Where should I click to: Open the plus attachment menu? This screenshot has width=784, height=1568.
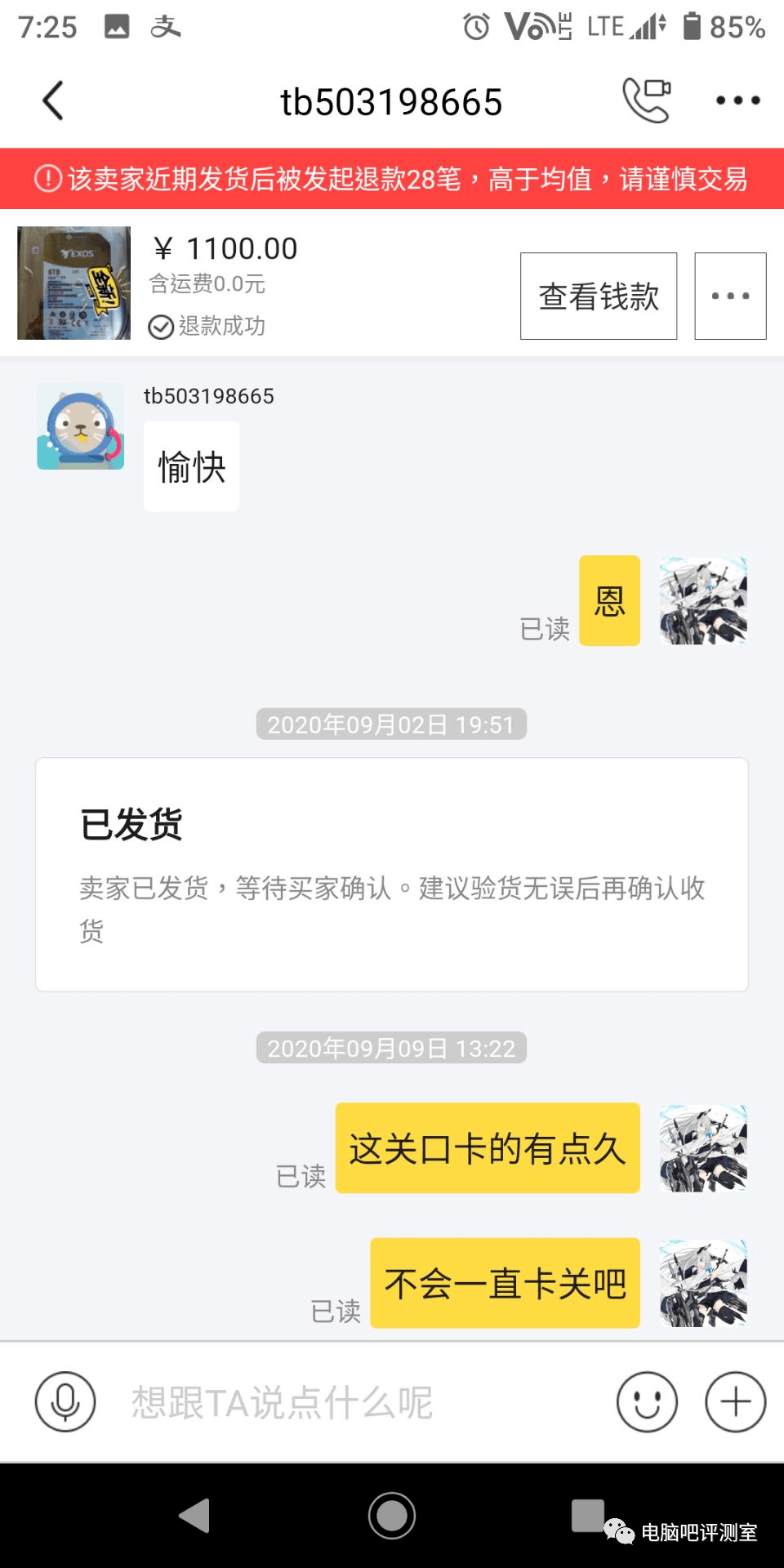(x=735, y=1401)
